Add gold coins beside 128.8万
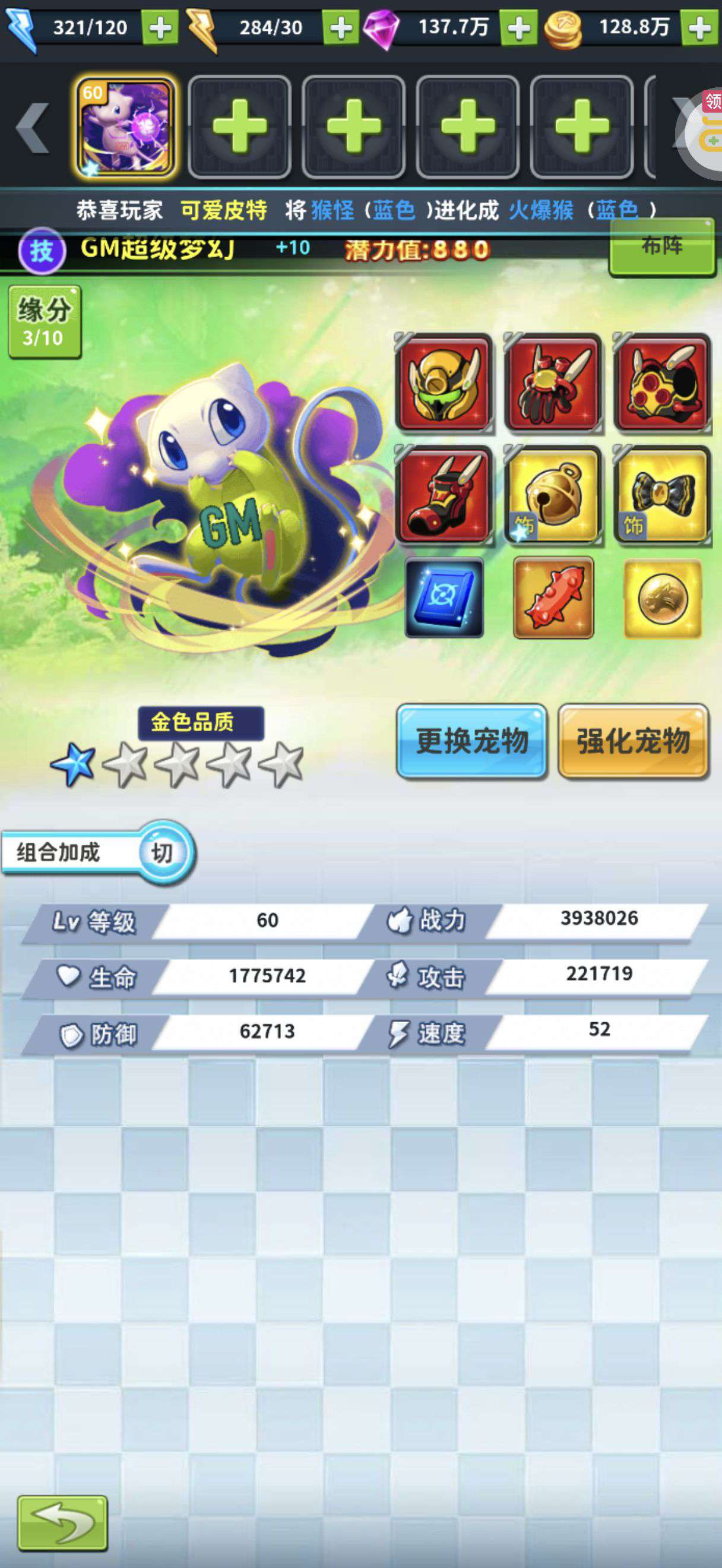The image size is (722, 1568). [x=699, y=27]
